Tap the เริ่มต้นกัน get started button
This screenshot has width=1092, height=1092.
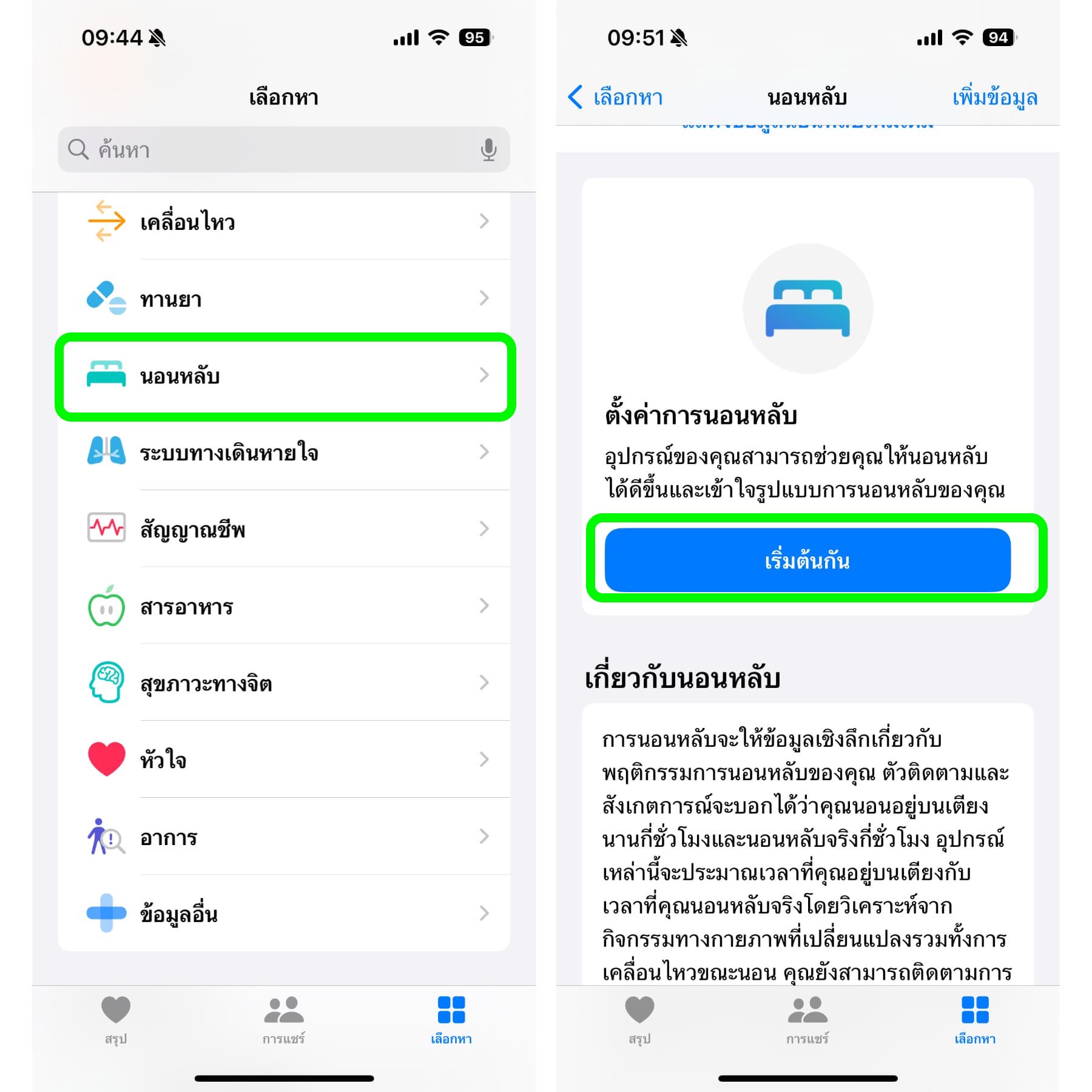(807, 560)
